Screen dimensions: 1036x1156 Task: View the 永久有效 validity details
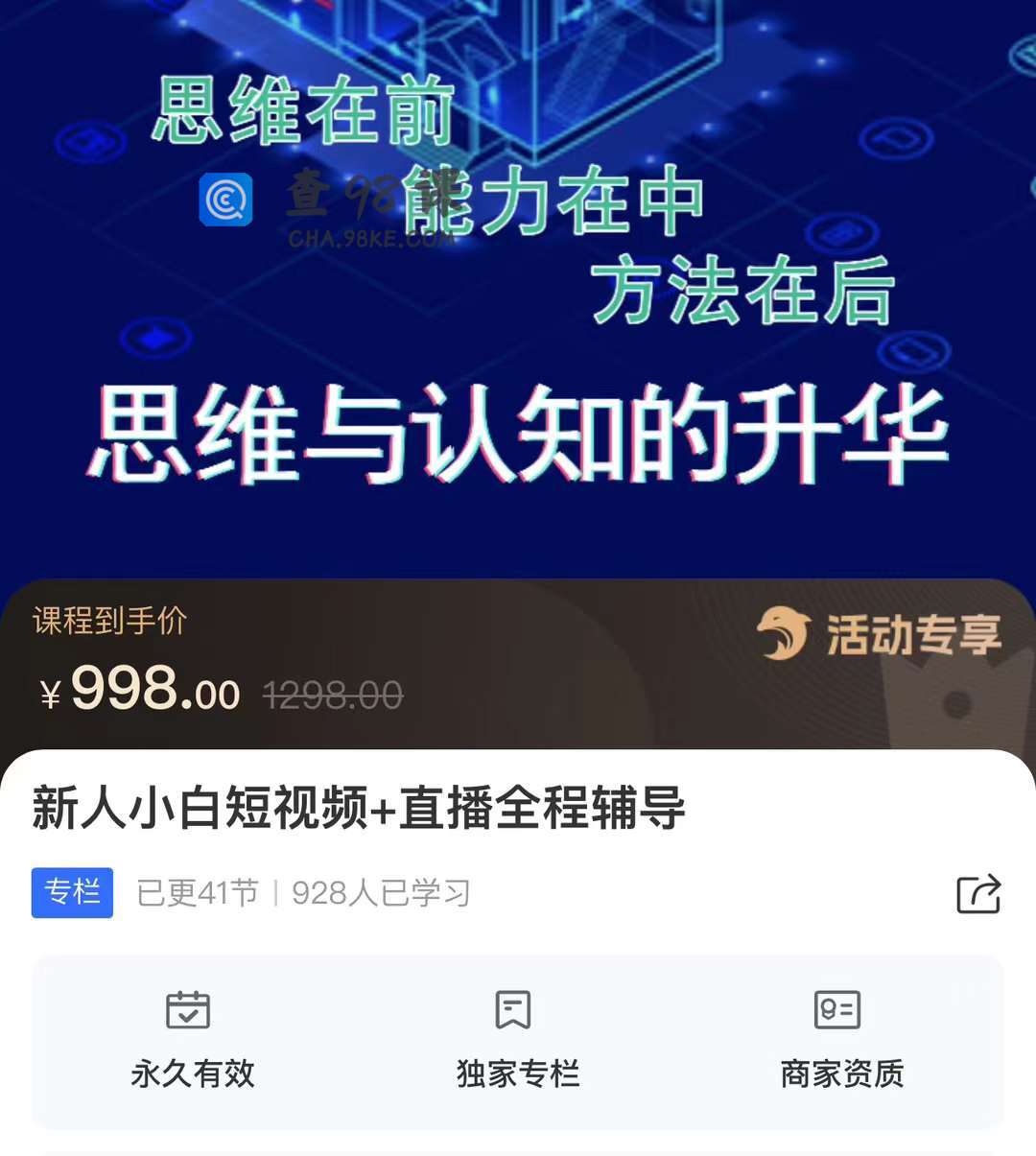192,1041
